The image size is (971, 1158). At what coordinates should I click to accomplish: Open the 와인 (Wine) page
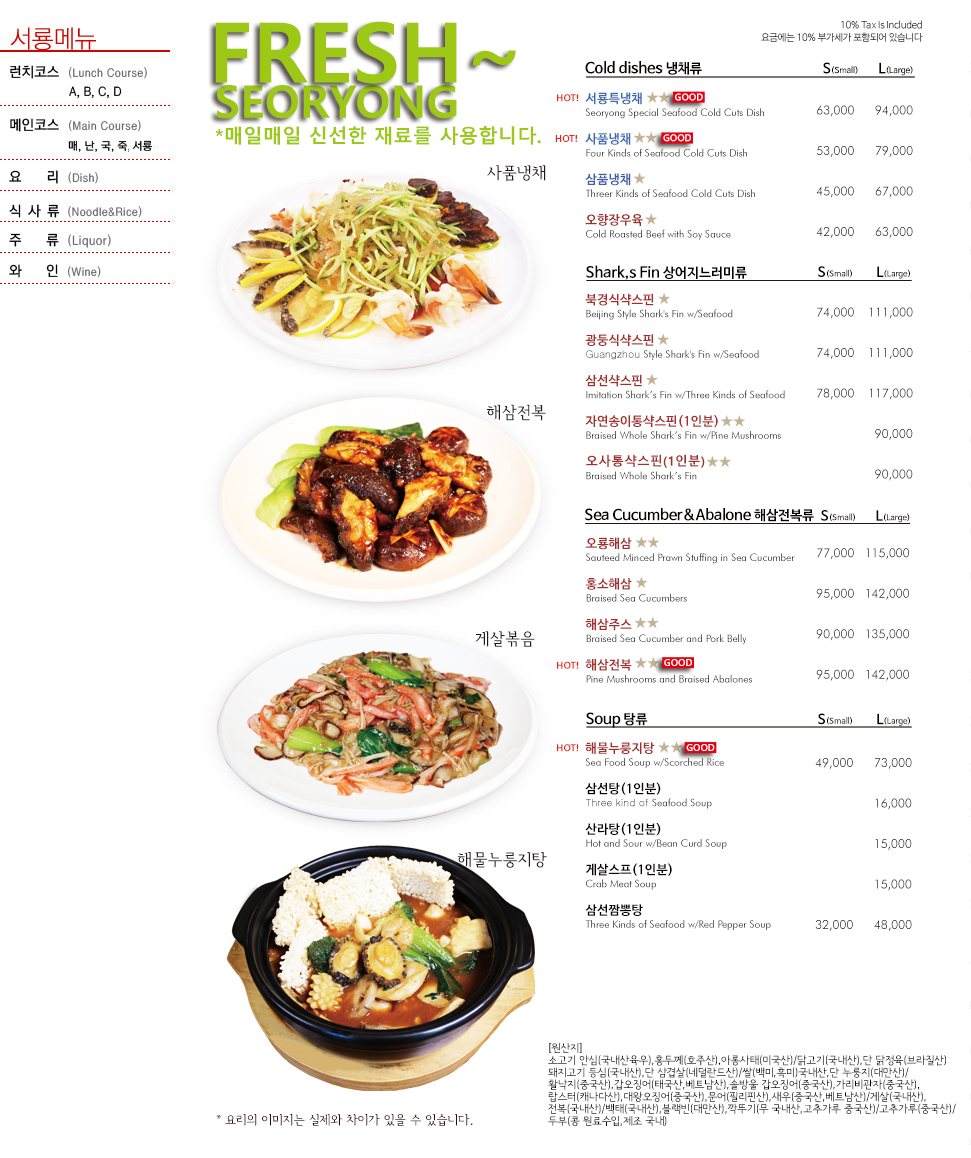(36, 272)
